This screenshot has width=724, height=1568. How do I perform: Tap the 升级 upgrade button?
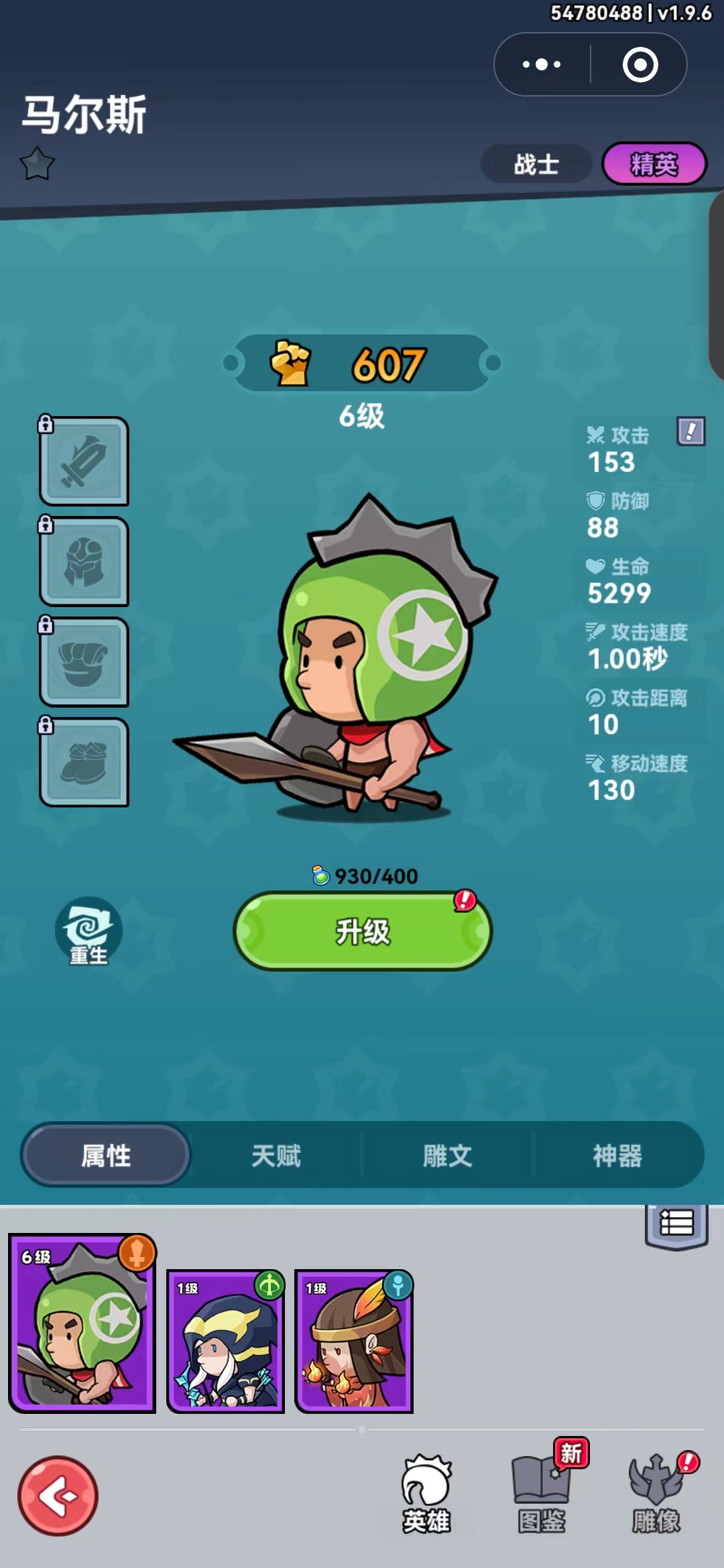coord(363,931)
